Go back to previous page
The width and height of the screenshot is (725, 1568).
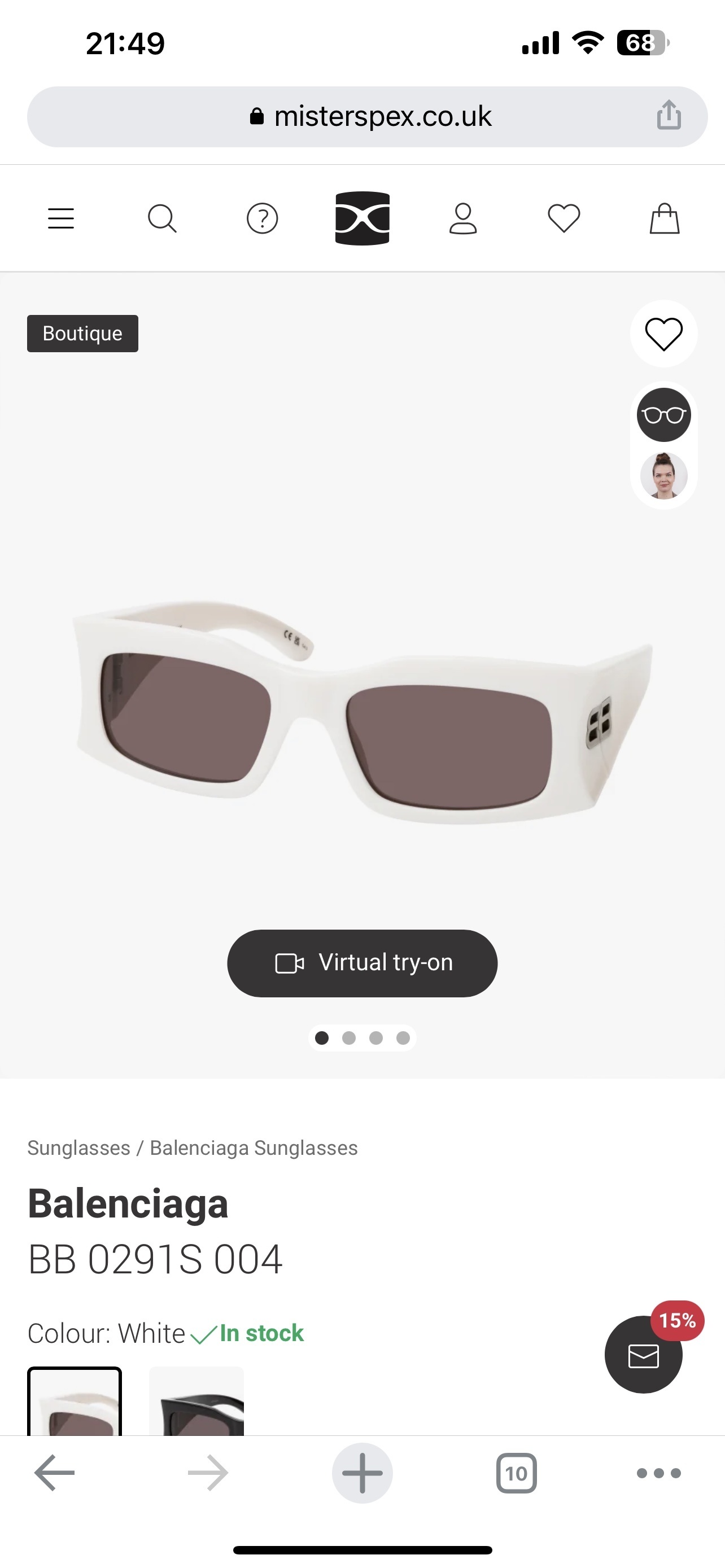pos(54,1473)
